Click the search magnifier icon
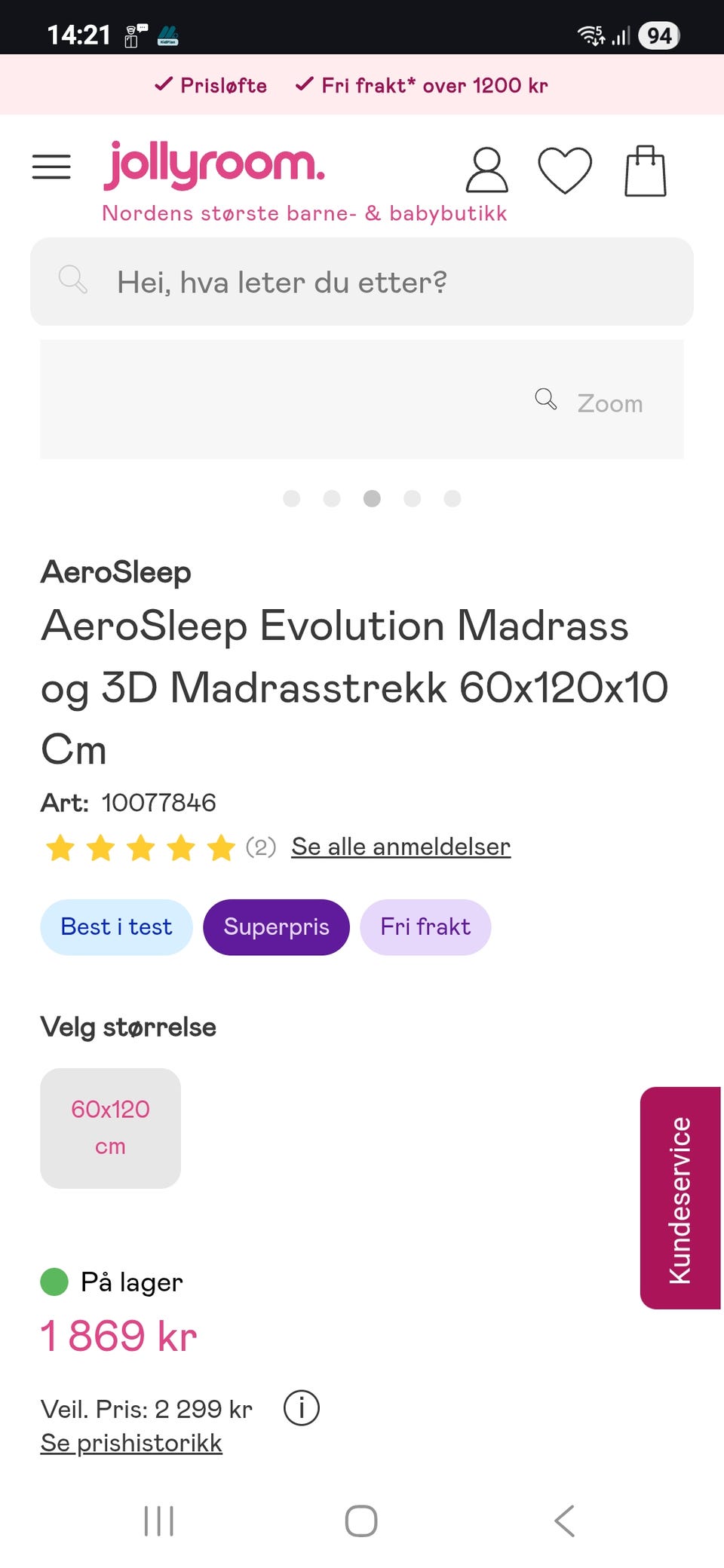The height and width of the screenshot is (1568, 724). tap(73, 280)
